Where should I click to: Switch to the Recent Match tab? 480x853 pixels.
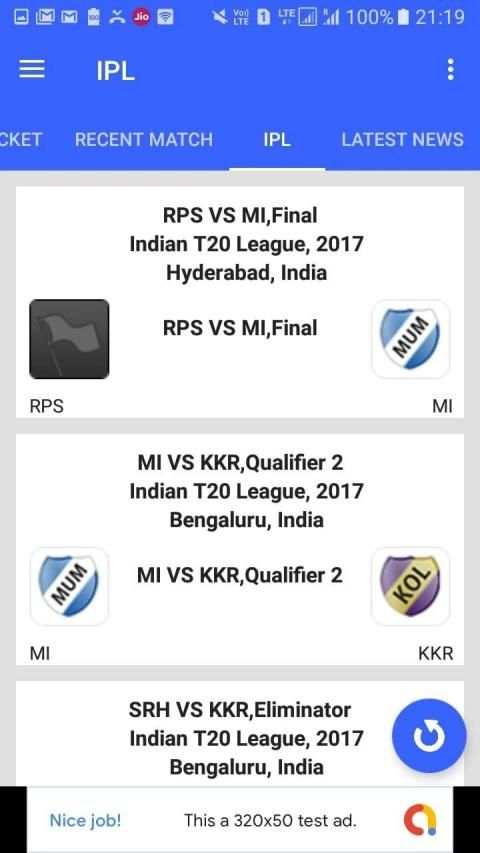click(x=144, y=139)
